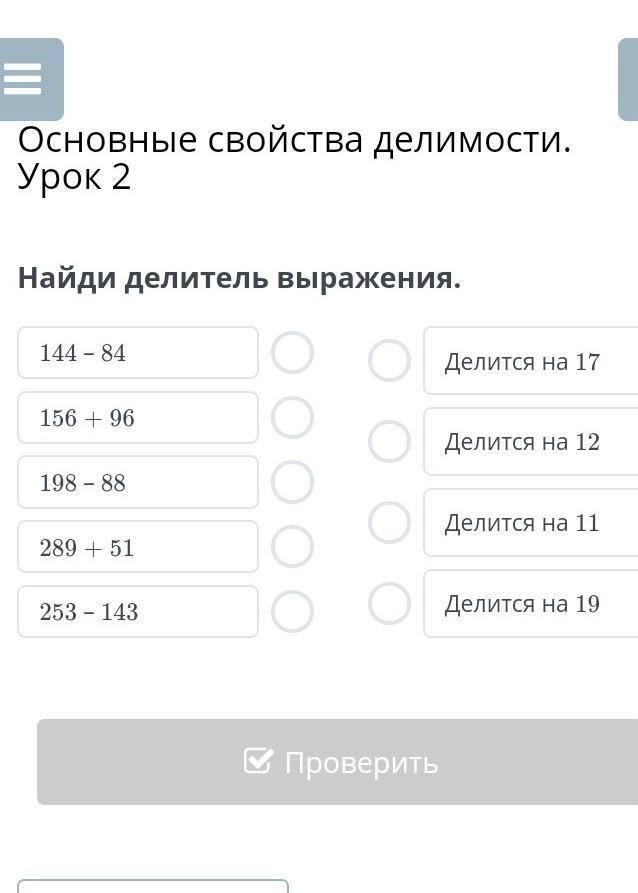The image size is (638, 893).
Task: Select the circle next to 253 – 143
Action: (x=292, y=612)
